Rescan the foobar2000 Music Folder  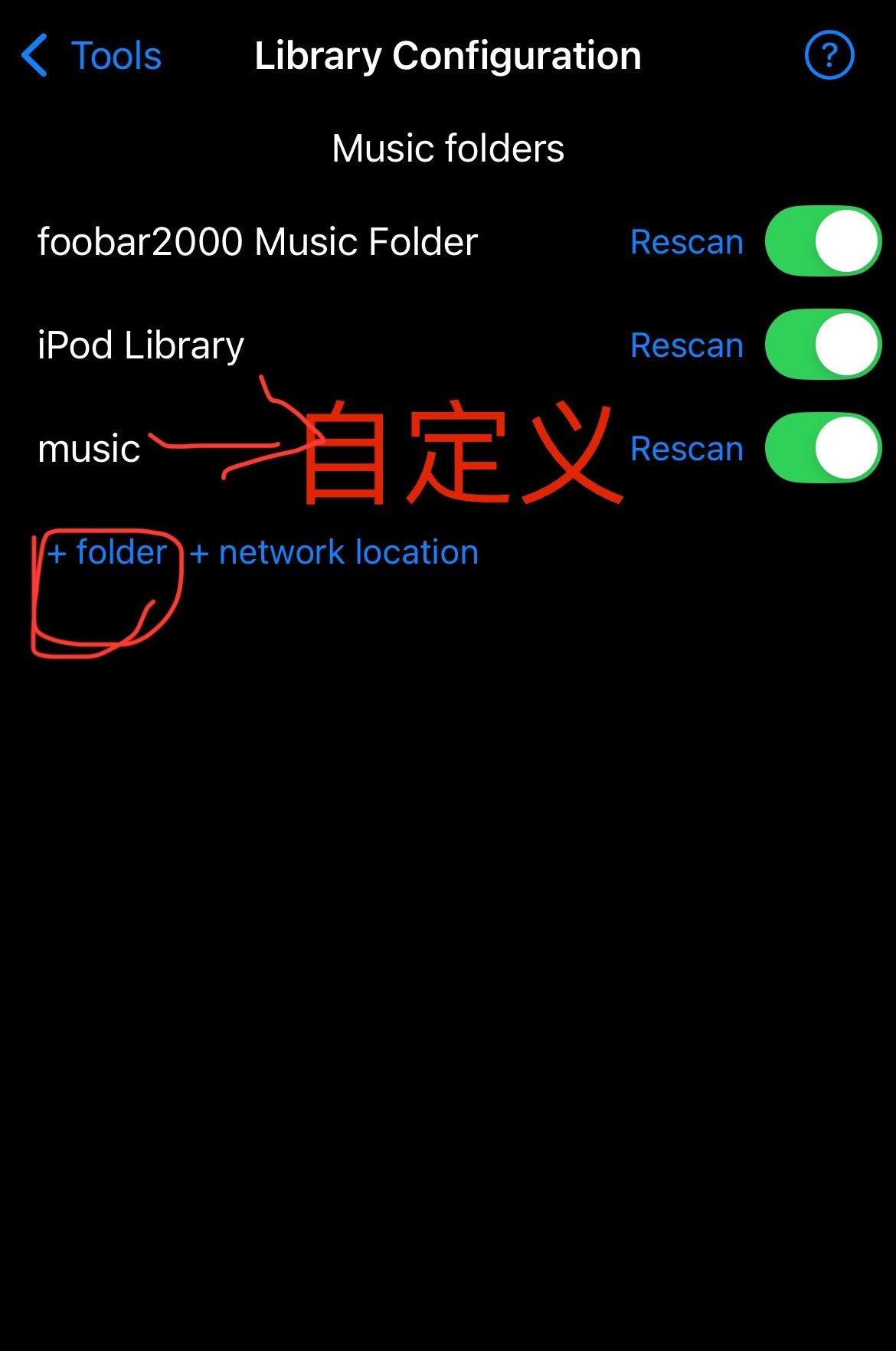point(686,242)
